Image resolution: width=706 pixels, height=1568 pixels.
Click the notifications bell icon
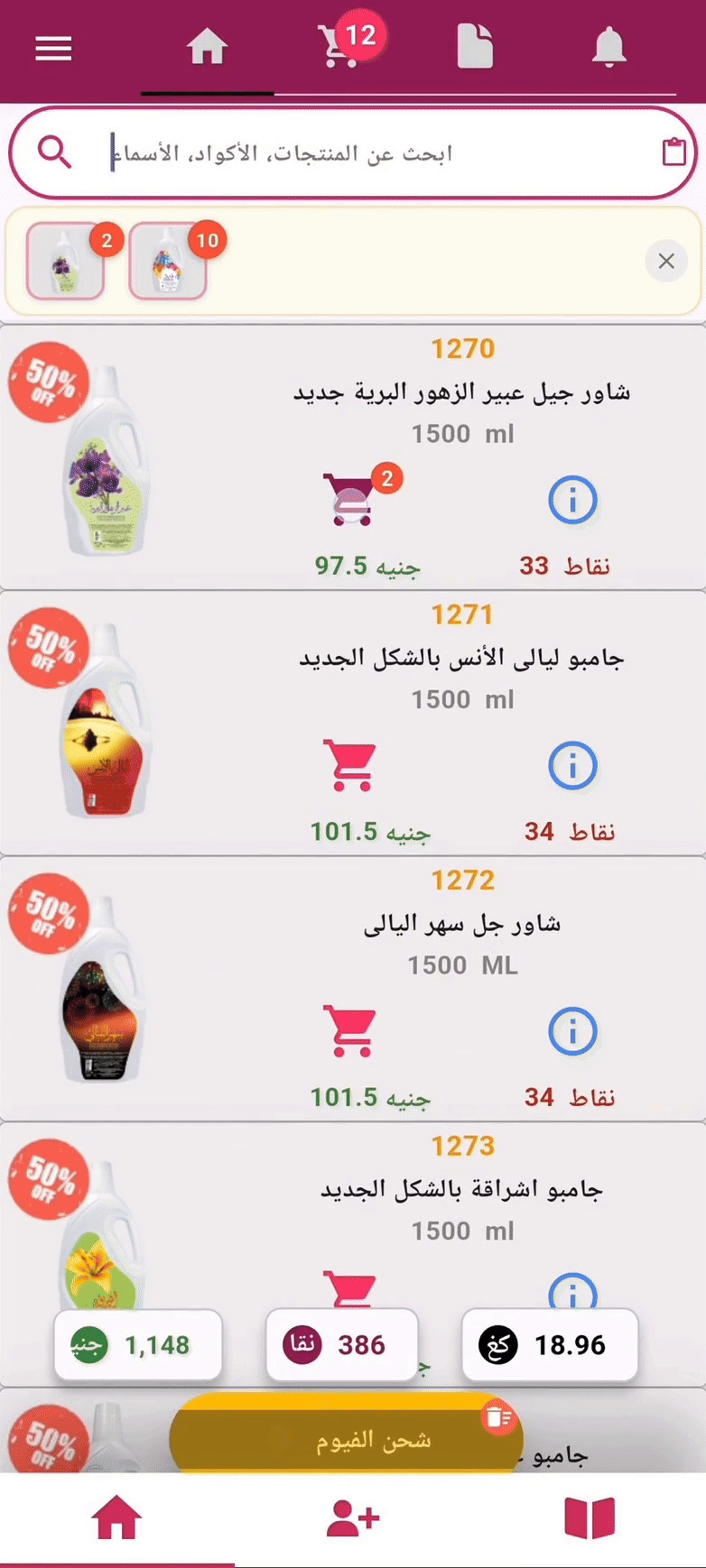pyautogui.click(x=608, y=47)
